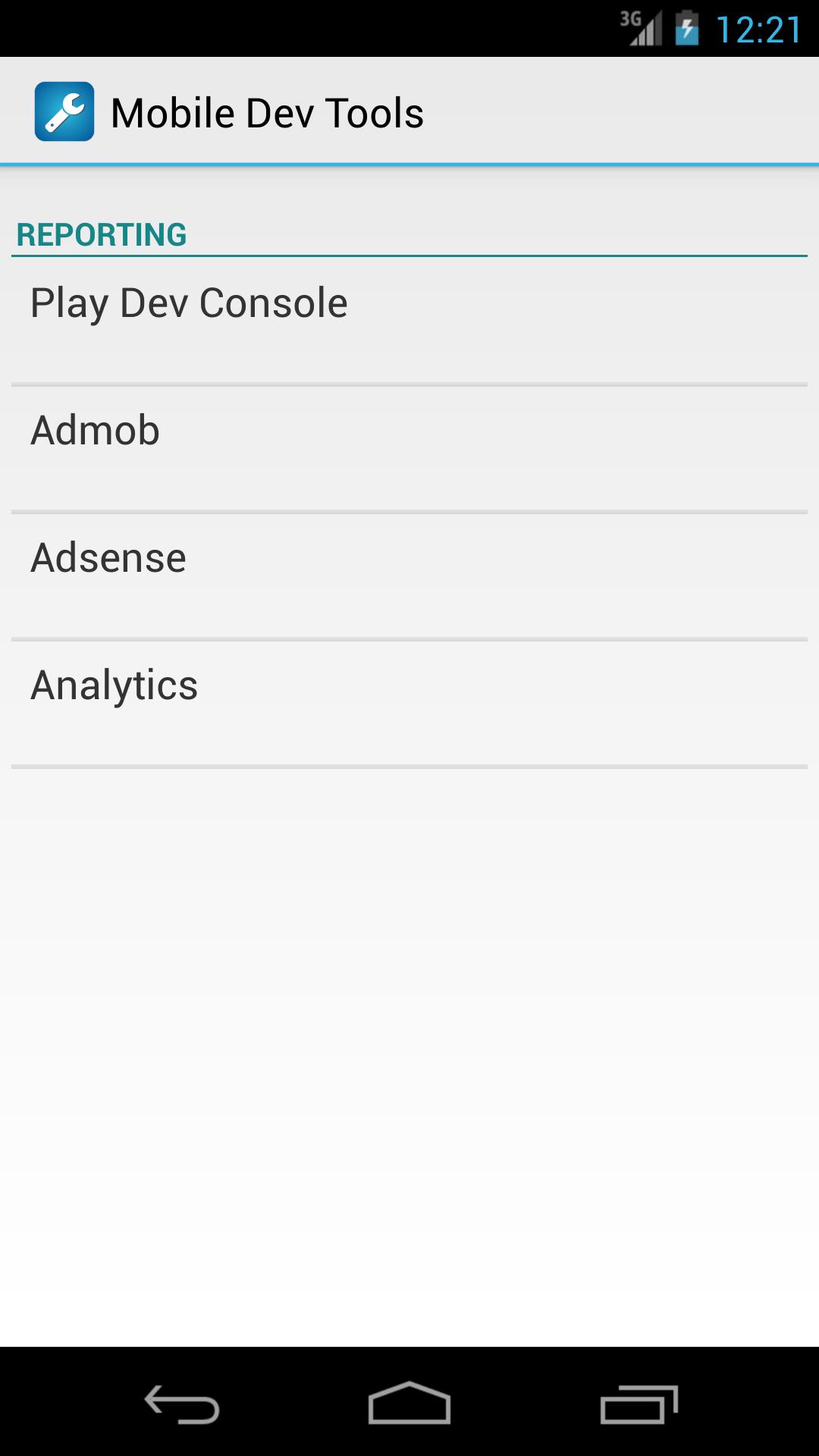Tap the Mobile Dev Tools wrench app icon
Screen dimensions: 819x1456
click(x=64, y=111)
